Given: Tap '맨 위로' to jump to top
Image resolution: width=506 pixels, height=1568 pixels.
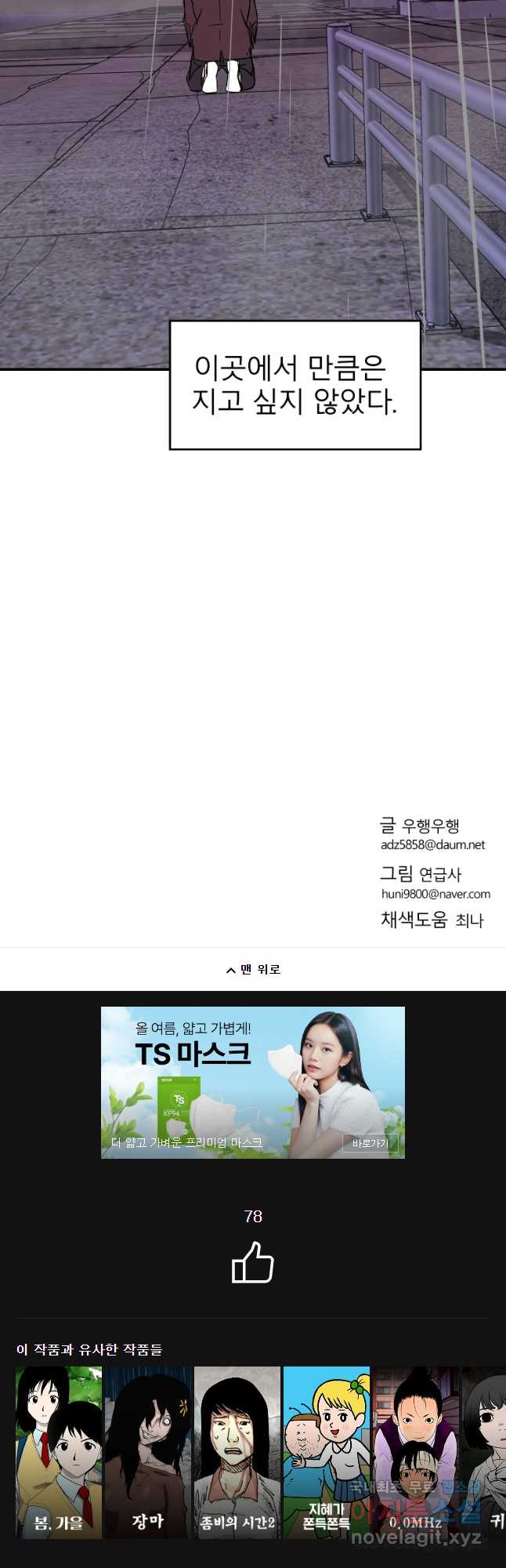Looking at the screenshot, I should (x=253, y=970).
